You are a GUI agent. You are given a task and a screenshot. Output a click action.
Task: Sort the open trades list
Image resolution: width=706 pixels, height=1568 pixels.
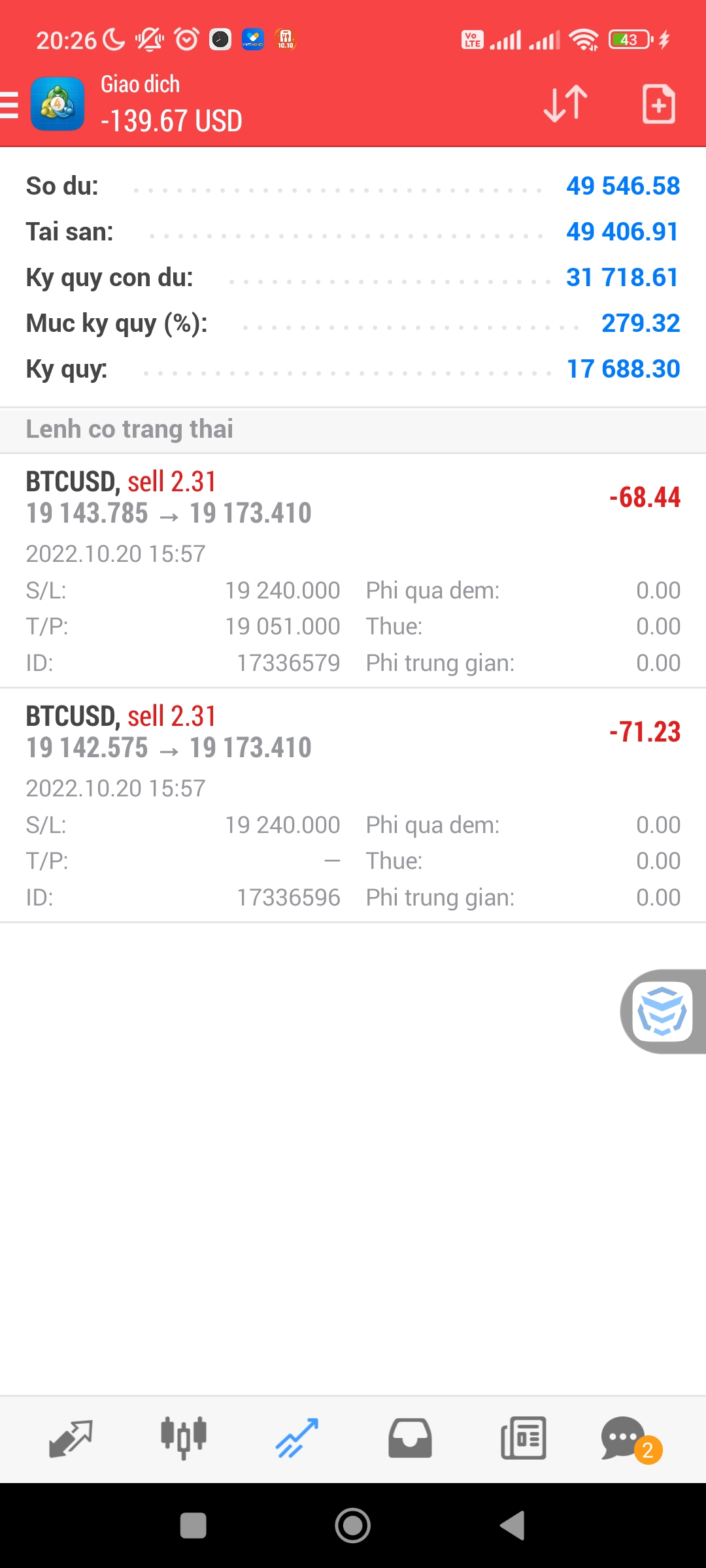click(x=566, y=104)
